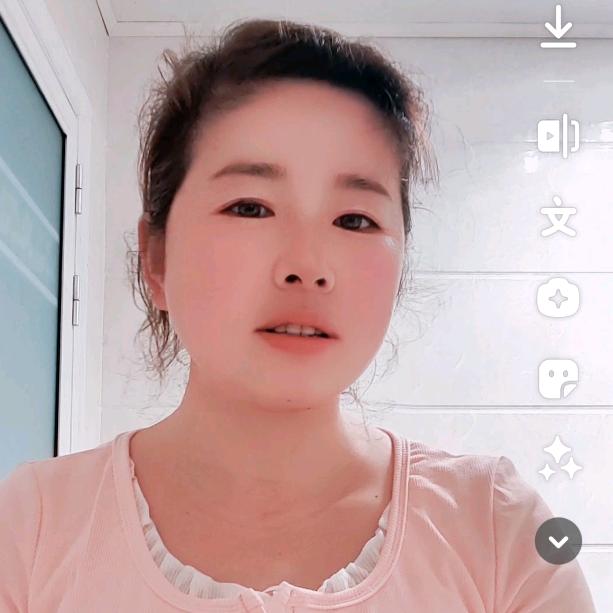Open the sparkle stars enhance tool
This screenshot has height=613, width=613.
[558, 459]
